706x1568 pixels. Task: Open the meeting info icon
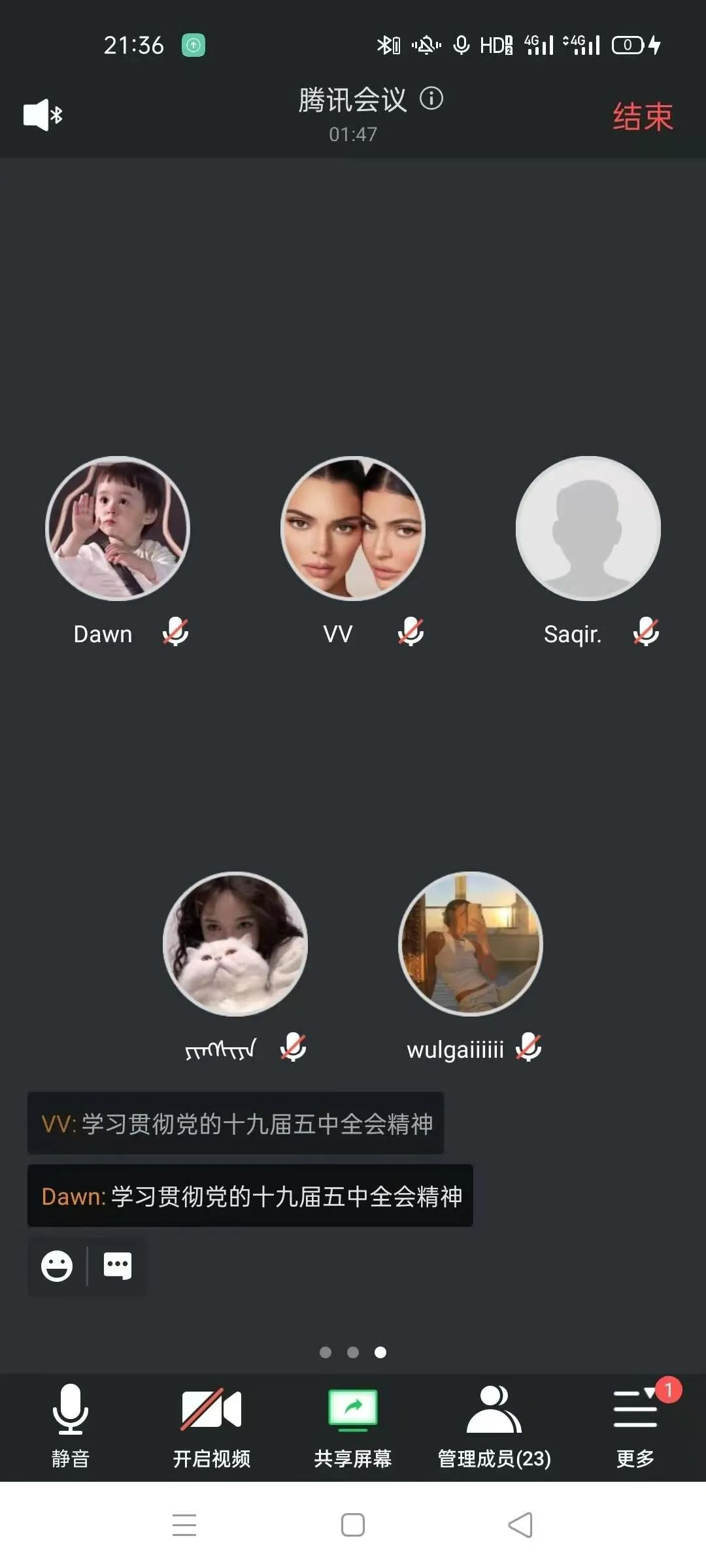pos(431,99)
